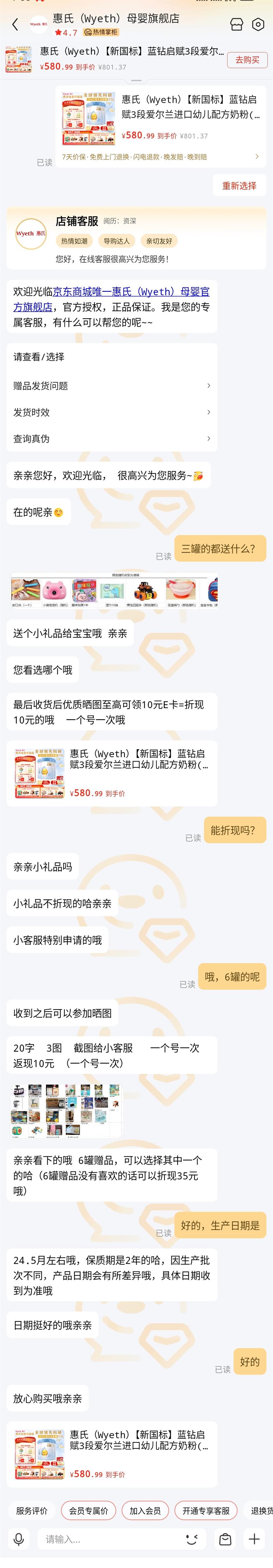The height and width of the screenshot is (1568, 273).
Task: Tap 重新选择 to reselect the product
Action: pos(239,186)
